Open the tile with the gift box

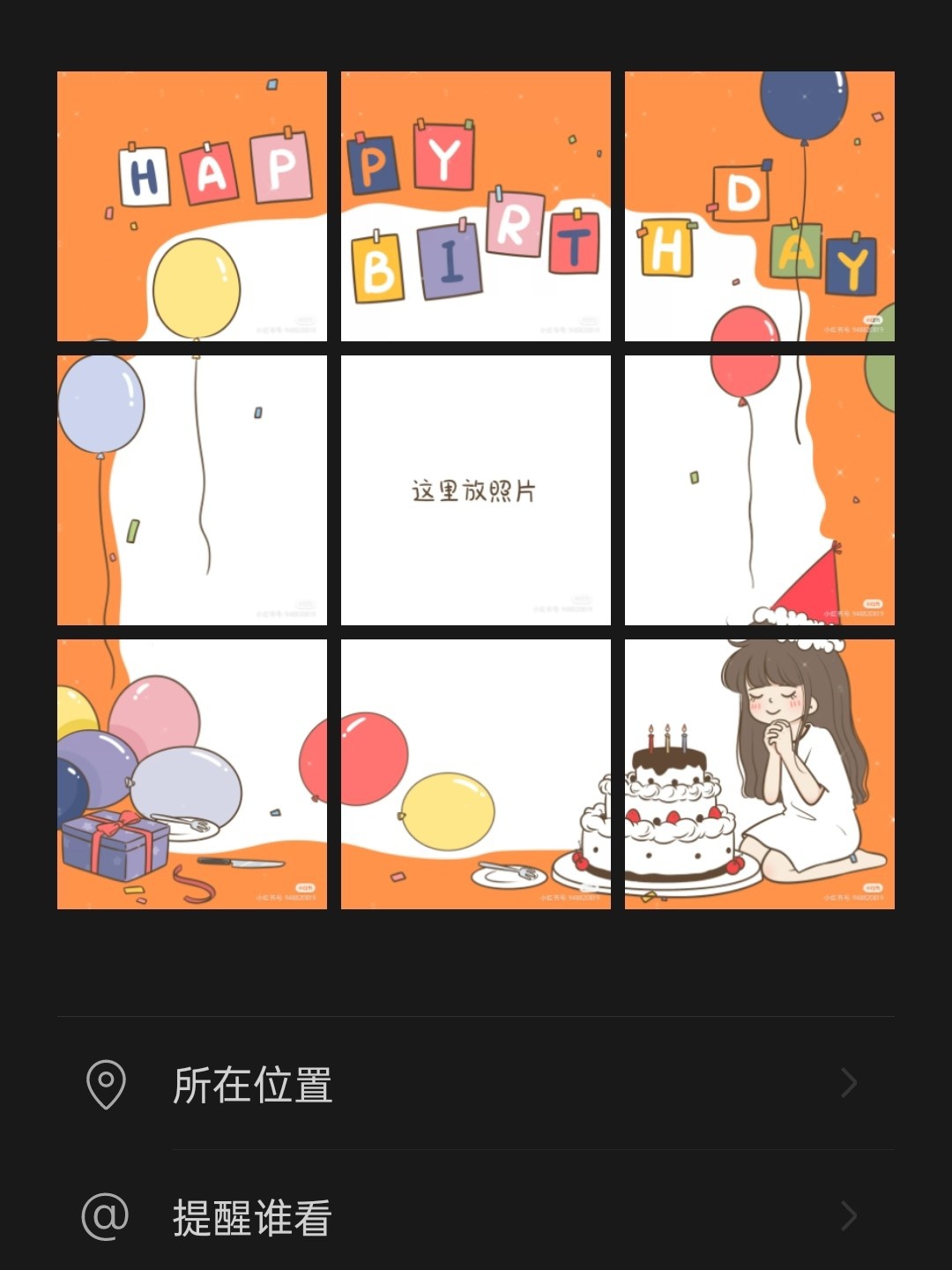point(192,774)
